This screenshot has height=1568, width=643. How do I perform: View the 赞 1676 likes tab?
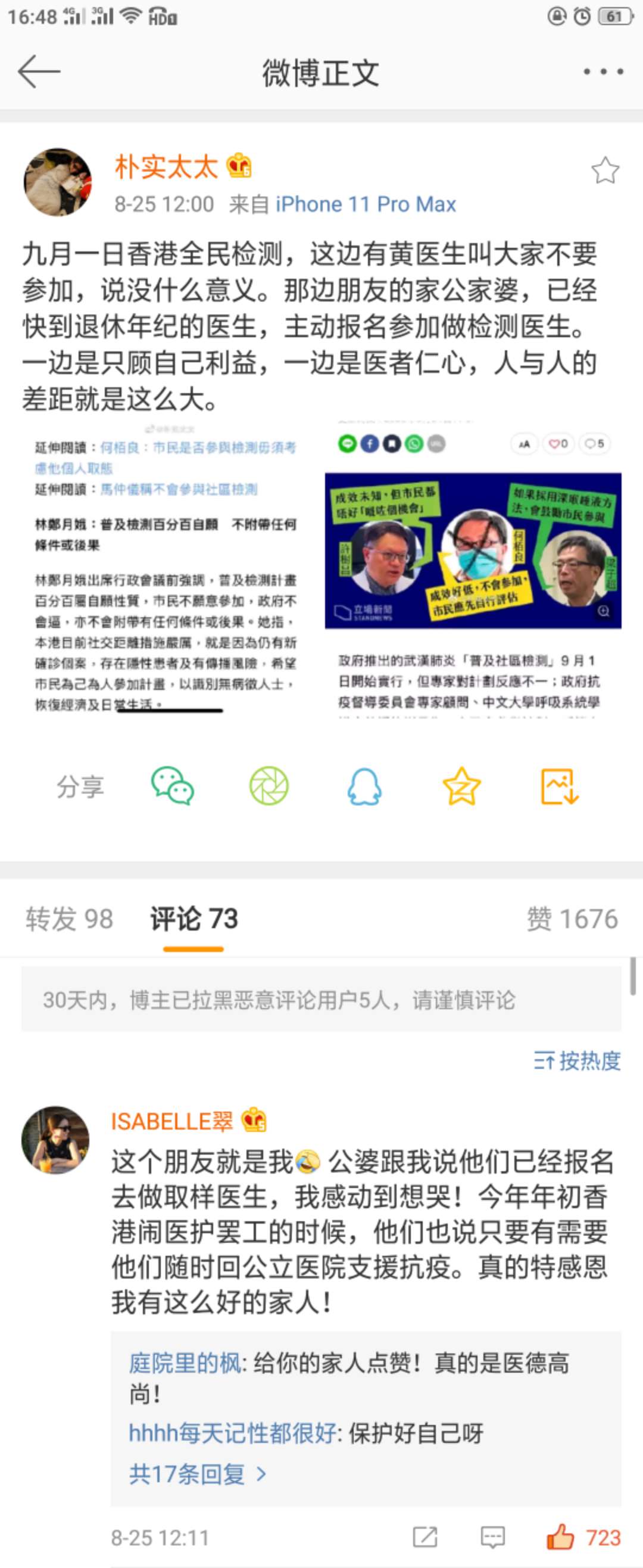point(572,919)
